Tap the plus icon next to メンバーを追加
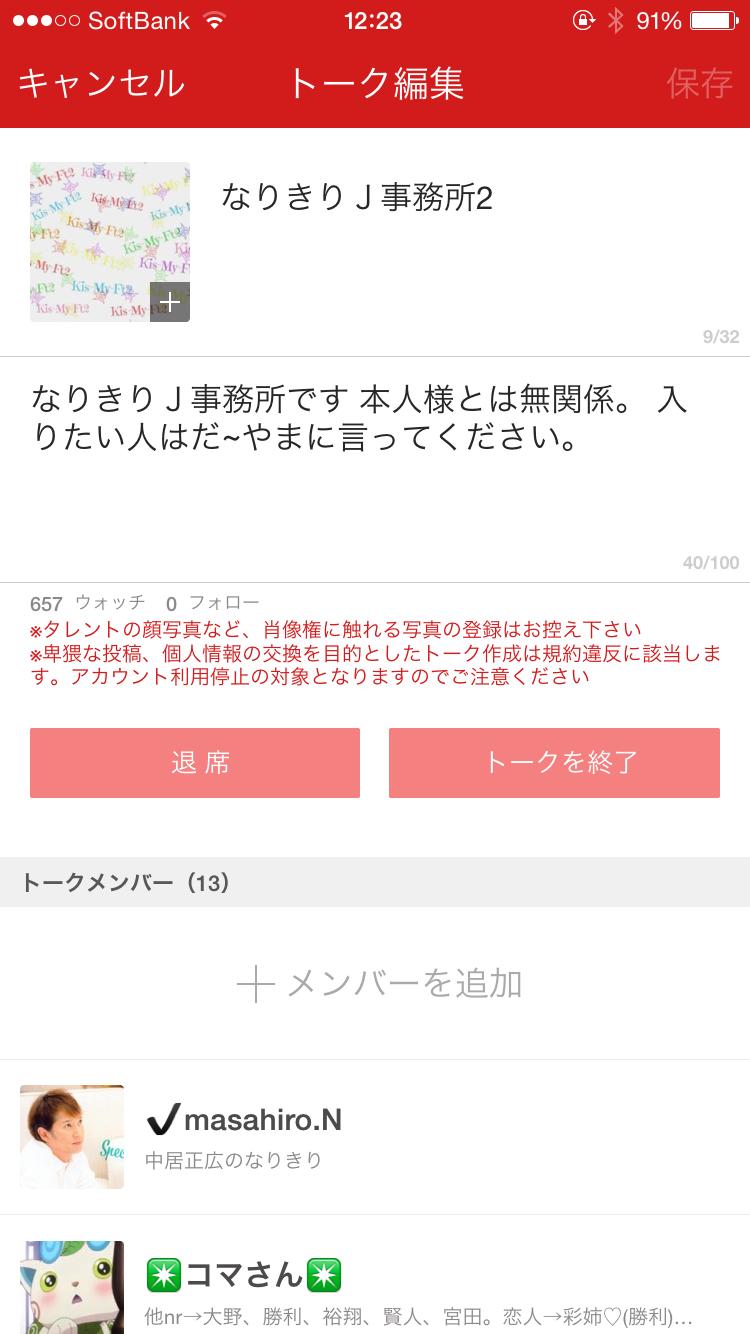Screen dimensions: 750x1334 (x=257, y=983)
